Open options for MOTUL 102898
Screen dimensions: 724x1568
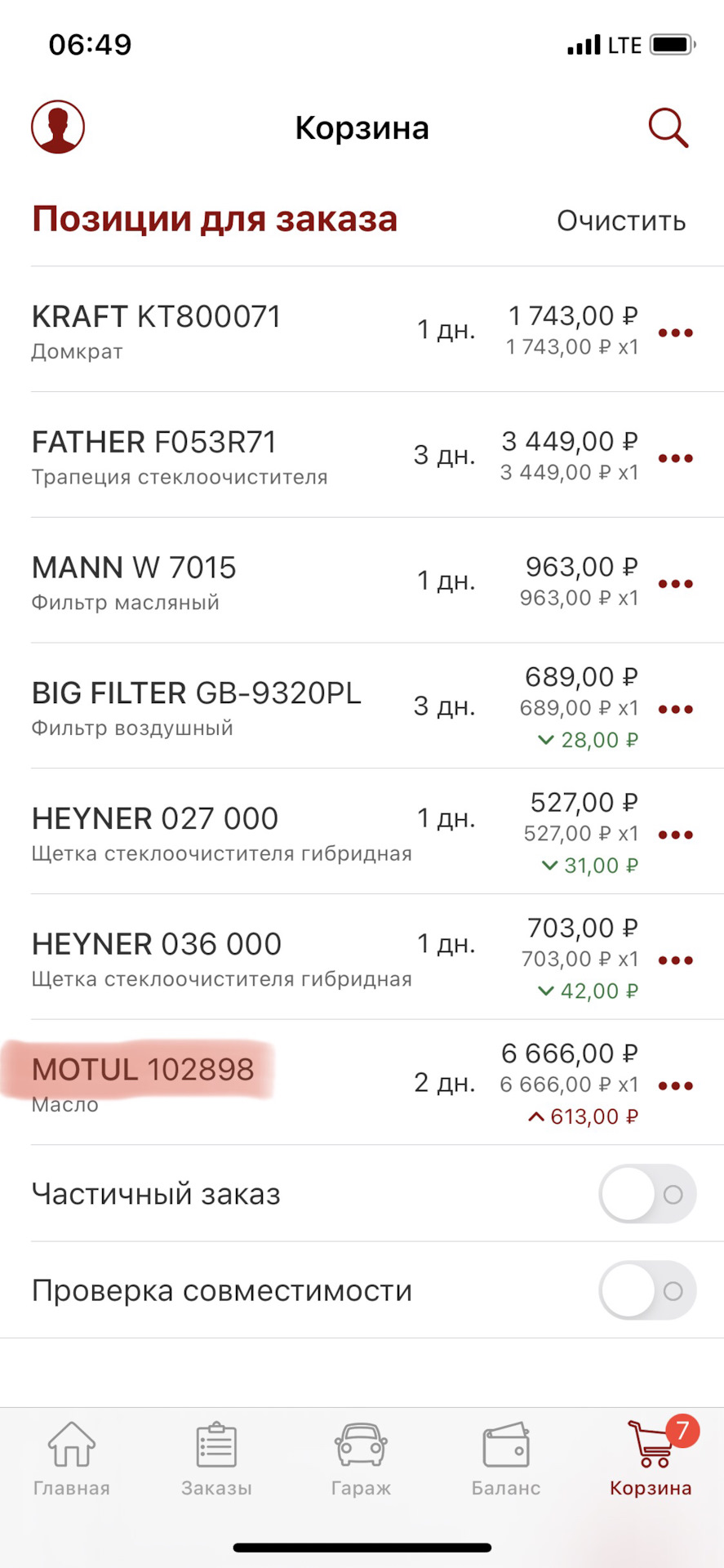(x=675, y=1085)
